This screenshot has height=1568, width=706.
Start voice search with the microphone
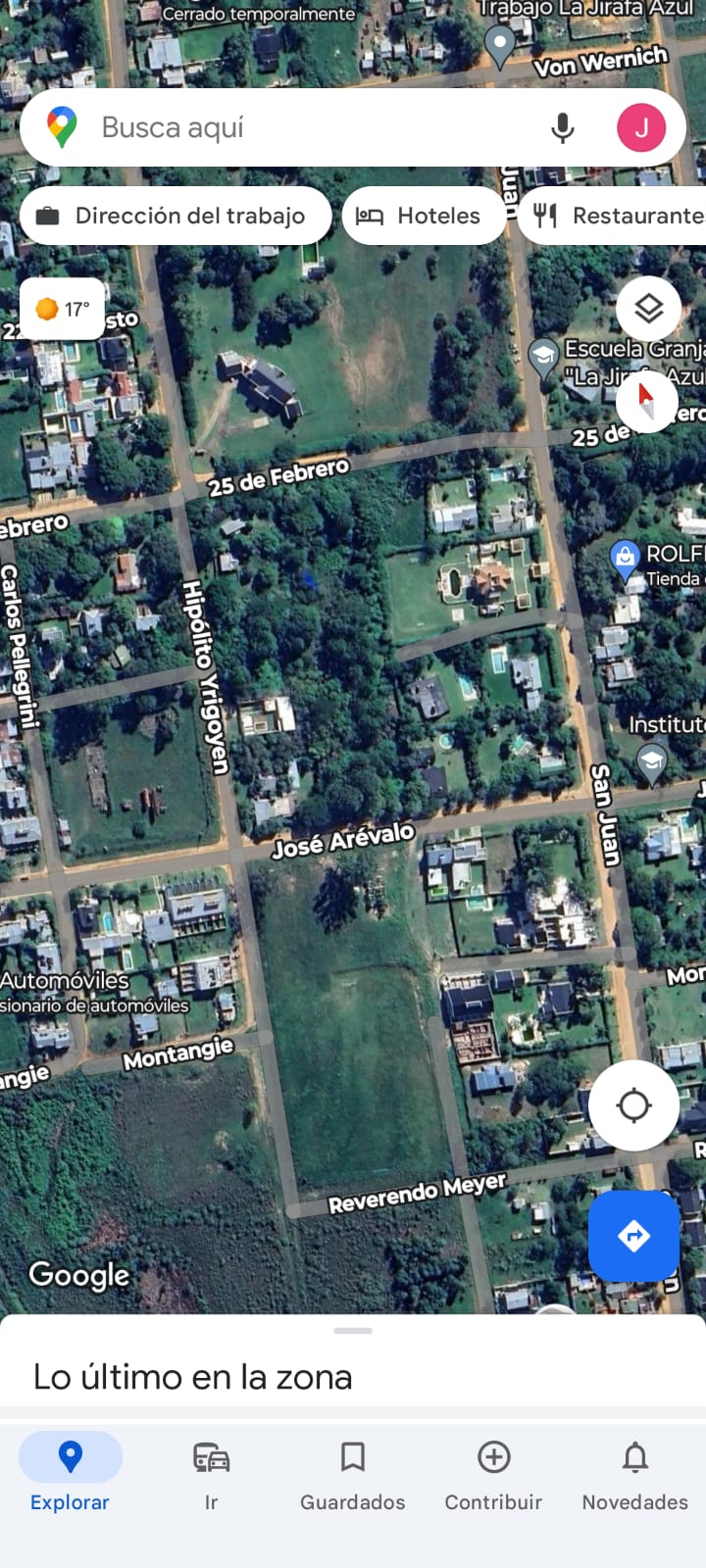(x=562, y=127)
